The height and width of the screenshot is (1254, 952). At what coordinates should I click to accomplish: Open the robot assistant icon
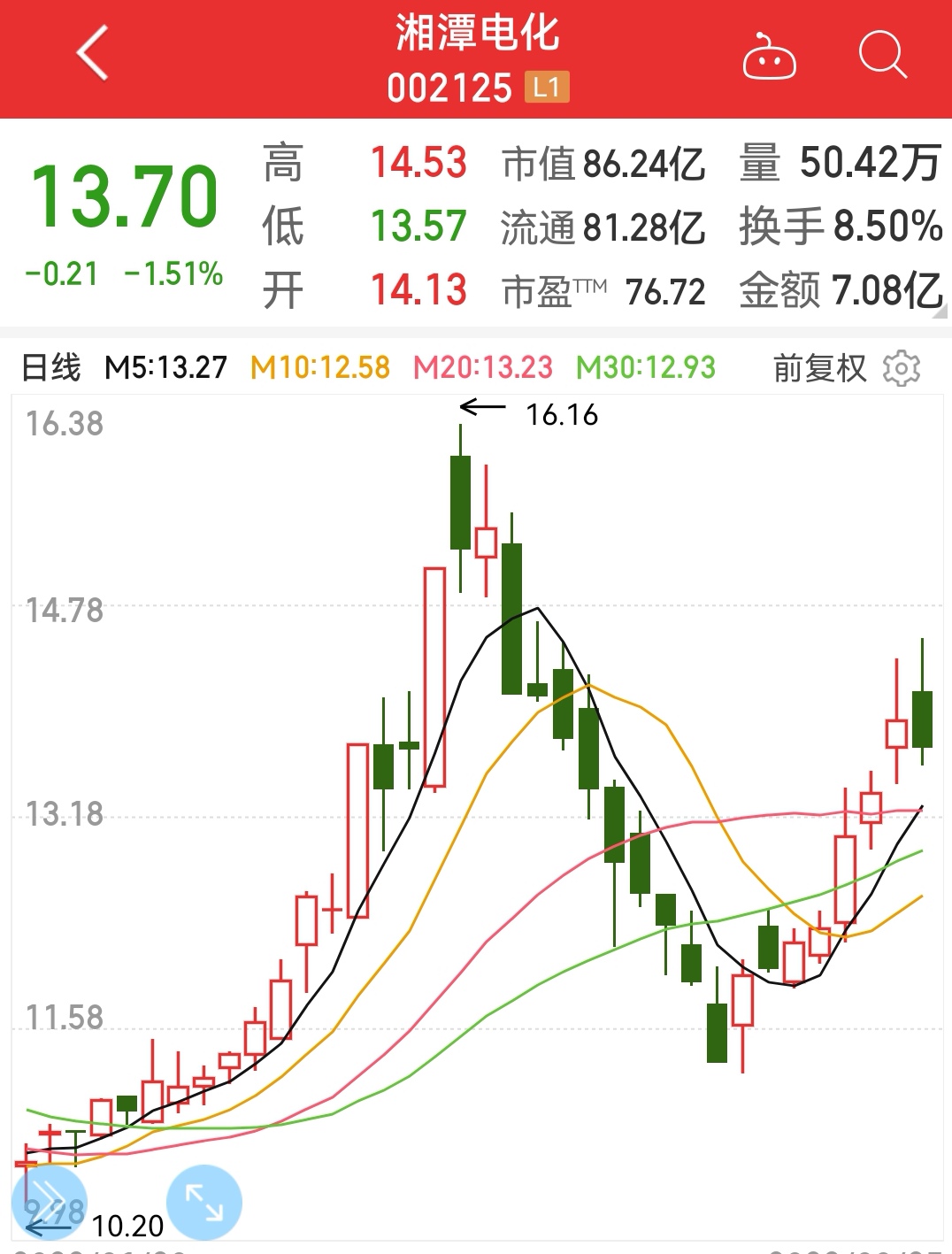769,56
